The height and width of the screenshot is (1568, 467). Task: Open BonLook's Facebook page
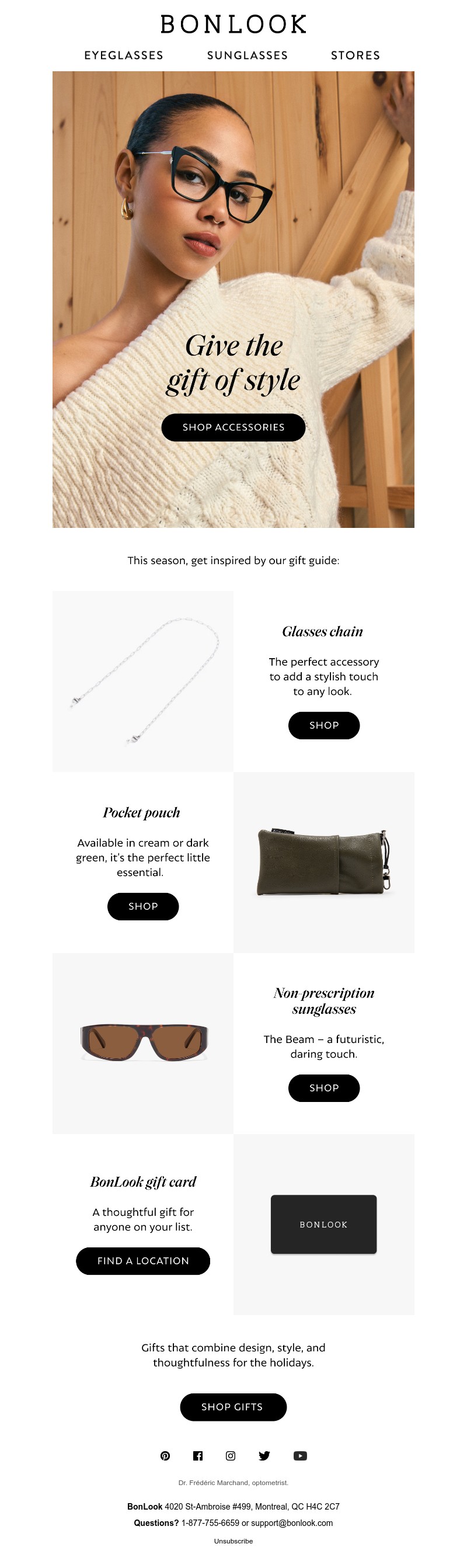click(x=198, y=1455)
